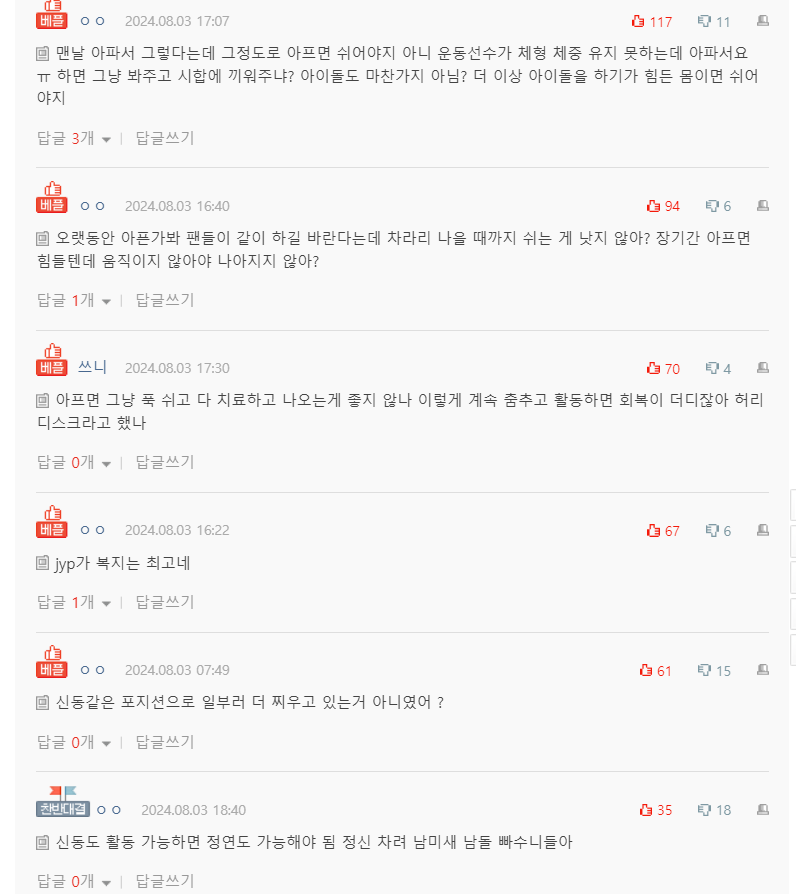796x894 pixels.
Task: Write a reply to the 17:07 comment
Action: coord(164,138)
